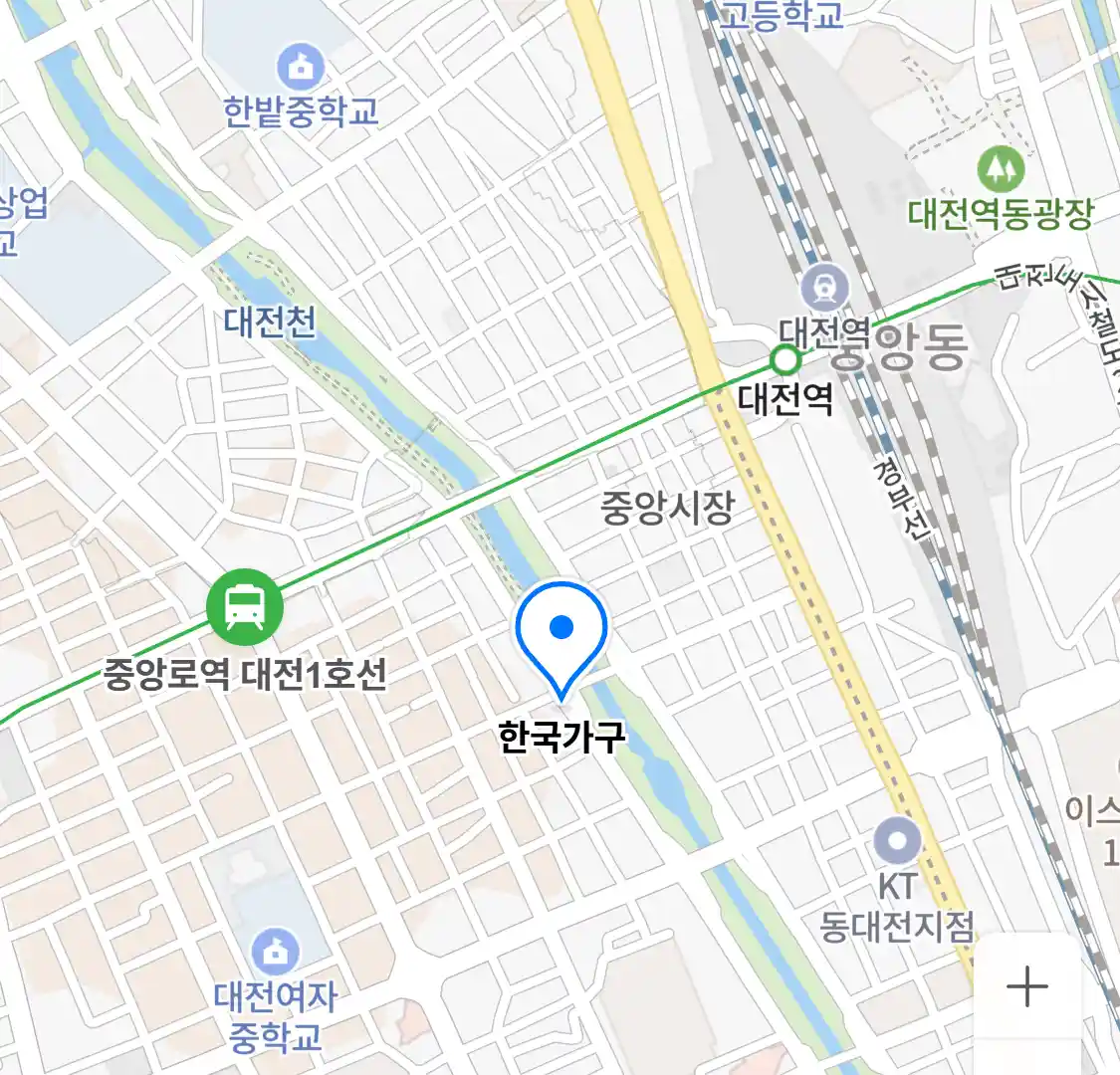Select the 대전여자중학교 school marker
1120x1075 pixels.
click(x=275, y=953)
